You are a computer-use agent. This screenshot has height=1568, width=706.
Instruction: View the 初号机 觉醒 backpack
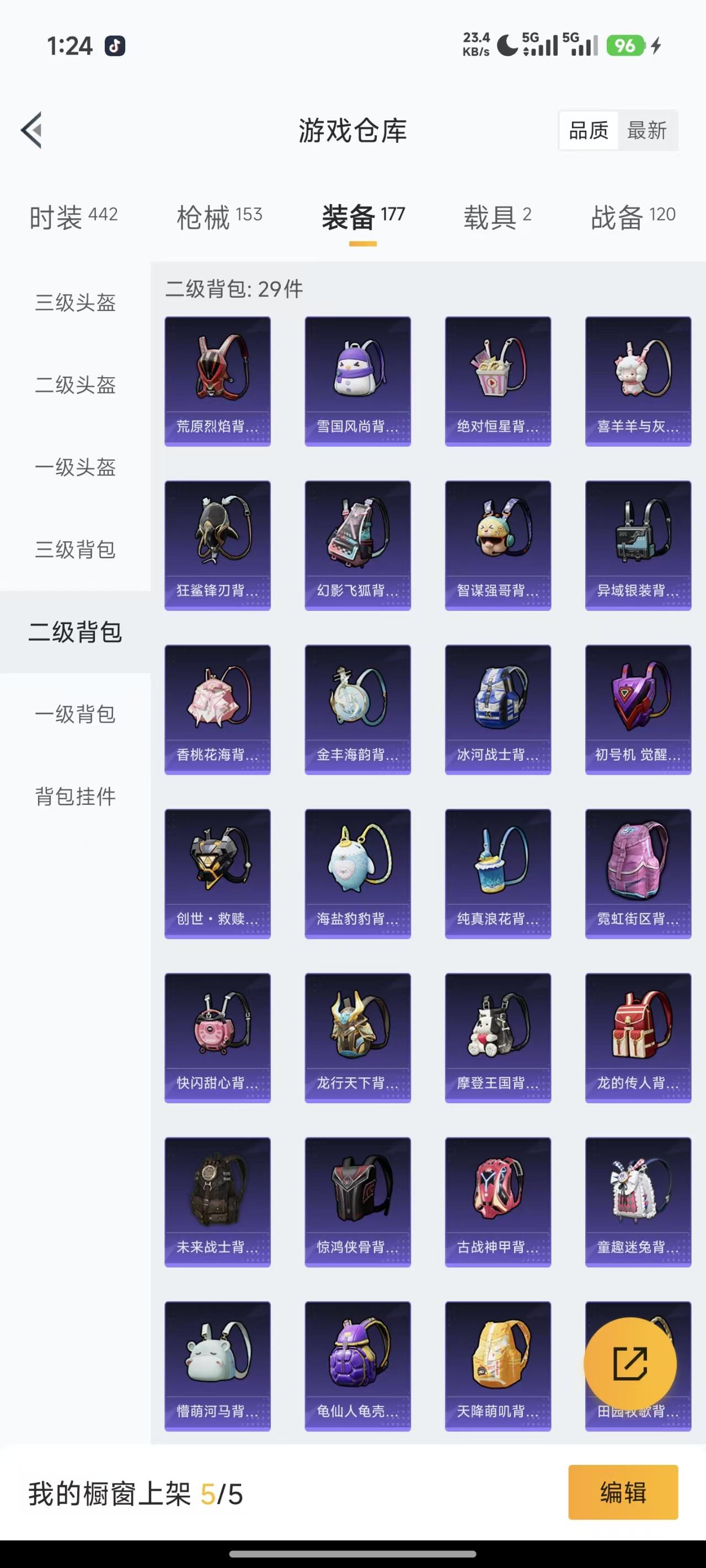(x=638, y=709)
